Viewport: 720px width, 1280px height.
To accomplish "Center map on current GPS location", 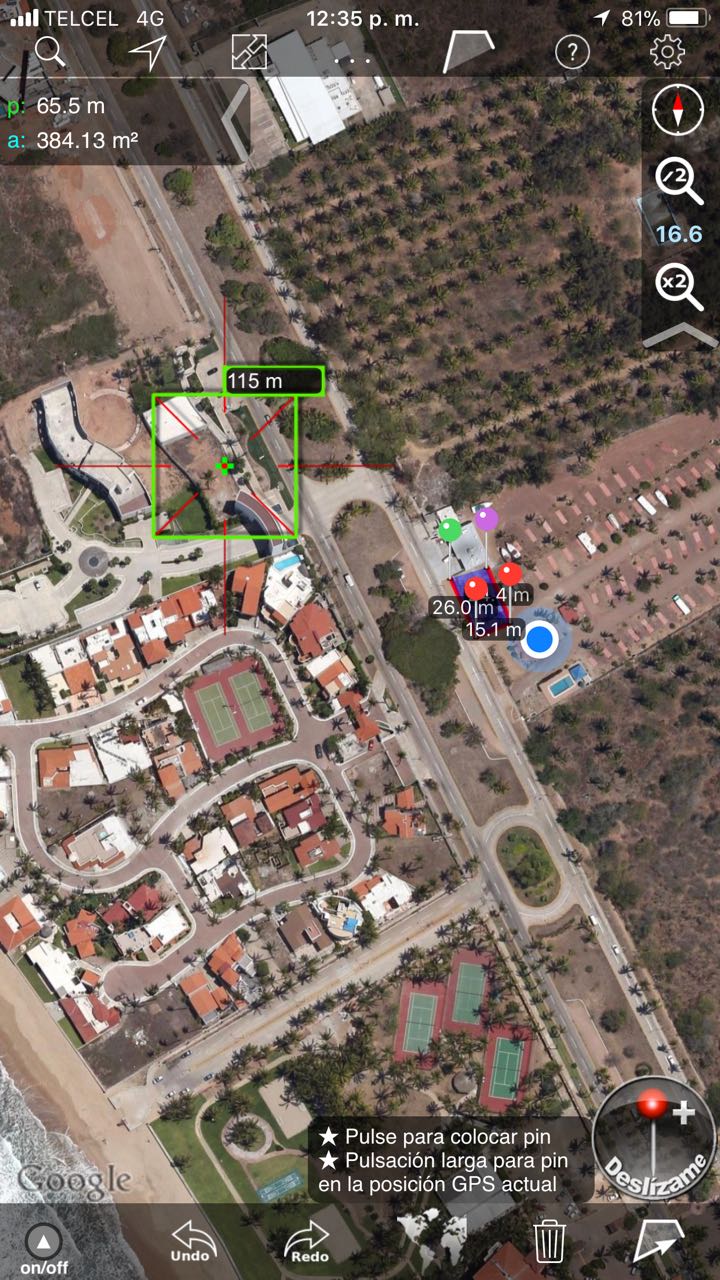I will pyautogui.click(x=148, y=52).
